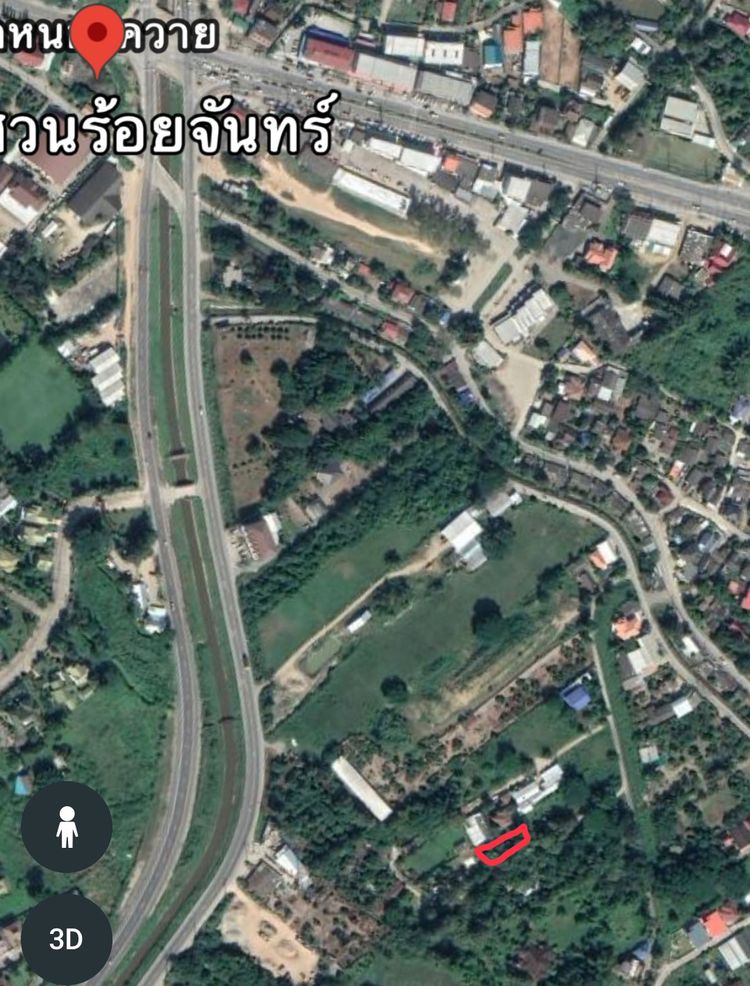The image size is (750, 986).
Task: Tap the red location pin marker
Action: 100,34
